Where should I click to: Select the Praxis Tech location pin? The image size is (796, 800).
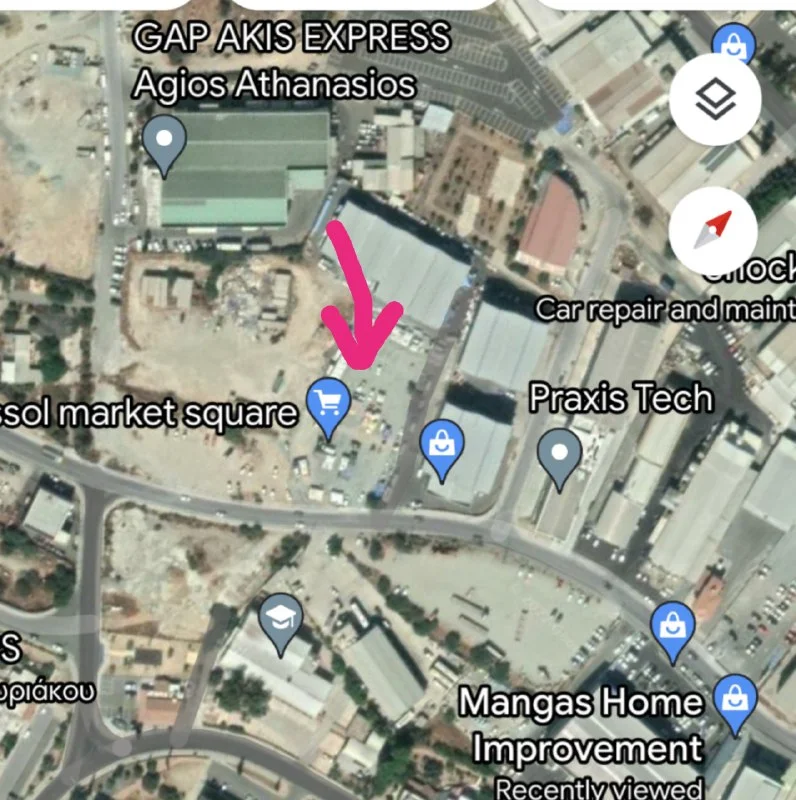pyautogui.click(x=559, y=455)
